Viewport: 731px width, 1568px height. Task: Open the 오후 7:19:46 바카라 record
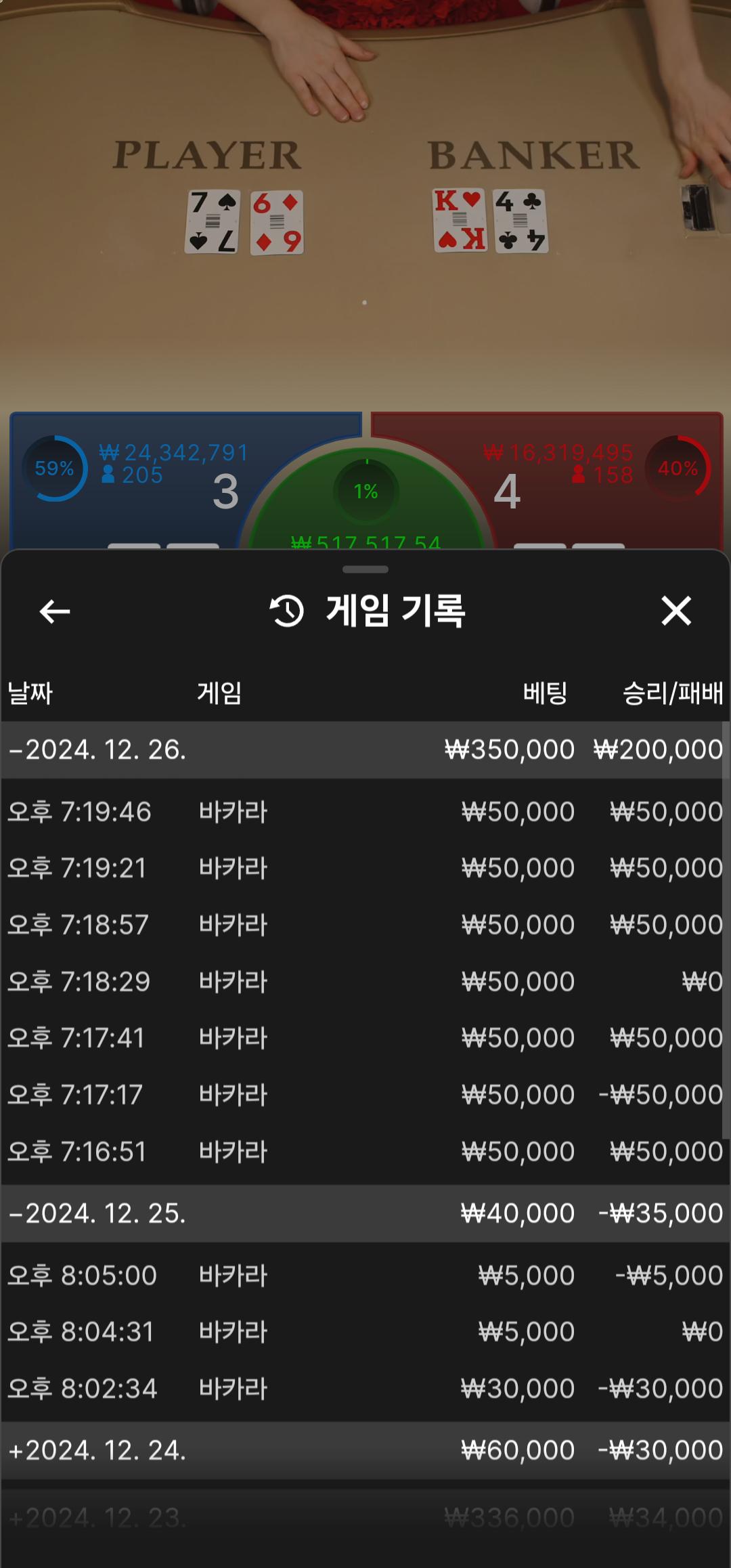tap(365, 812)
